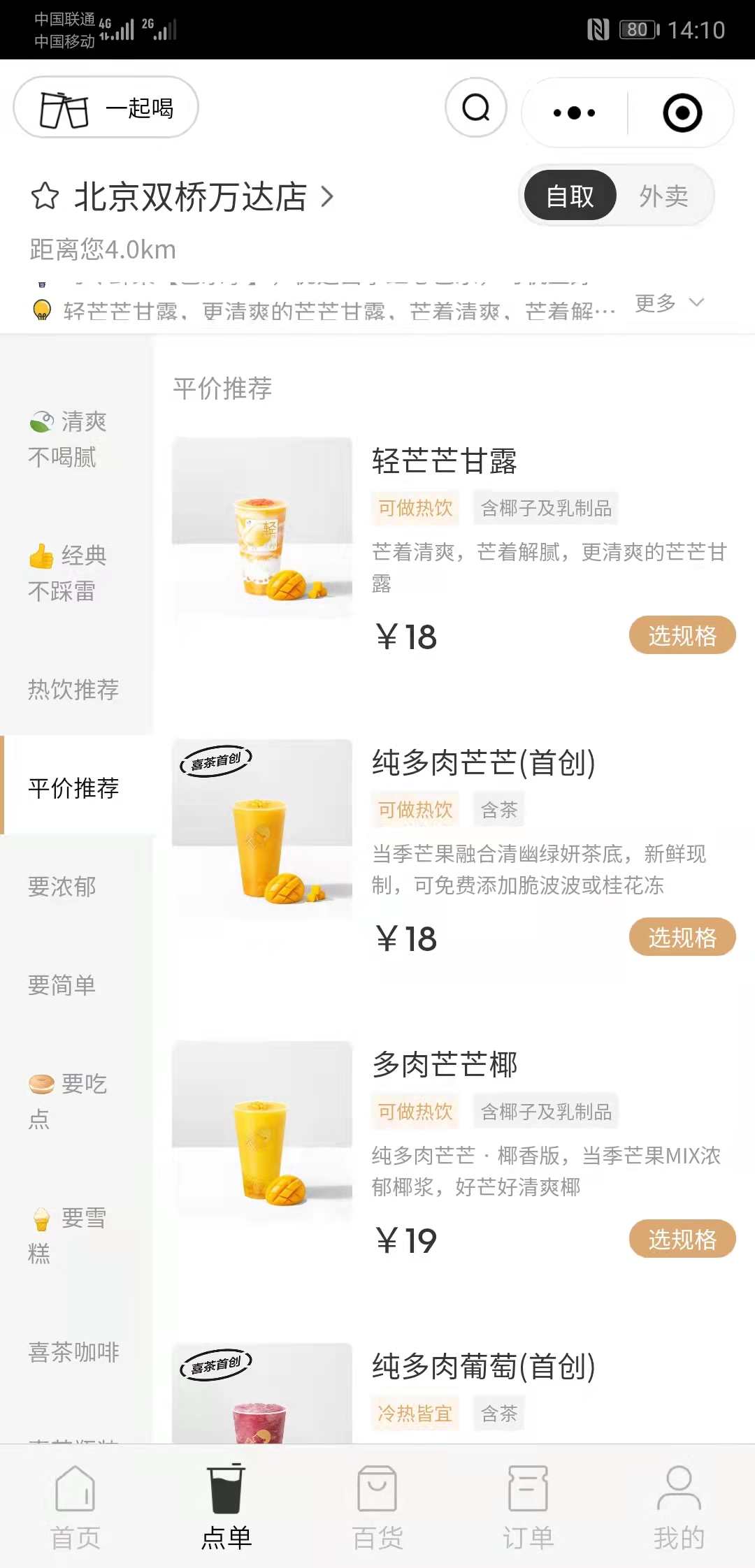Jump to the 喜茶咖啡 category
The width and height of the screenshot is (755, 1568).
click(73, 1352)
